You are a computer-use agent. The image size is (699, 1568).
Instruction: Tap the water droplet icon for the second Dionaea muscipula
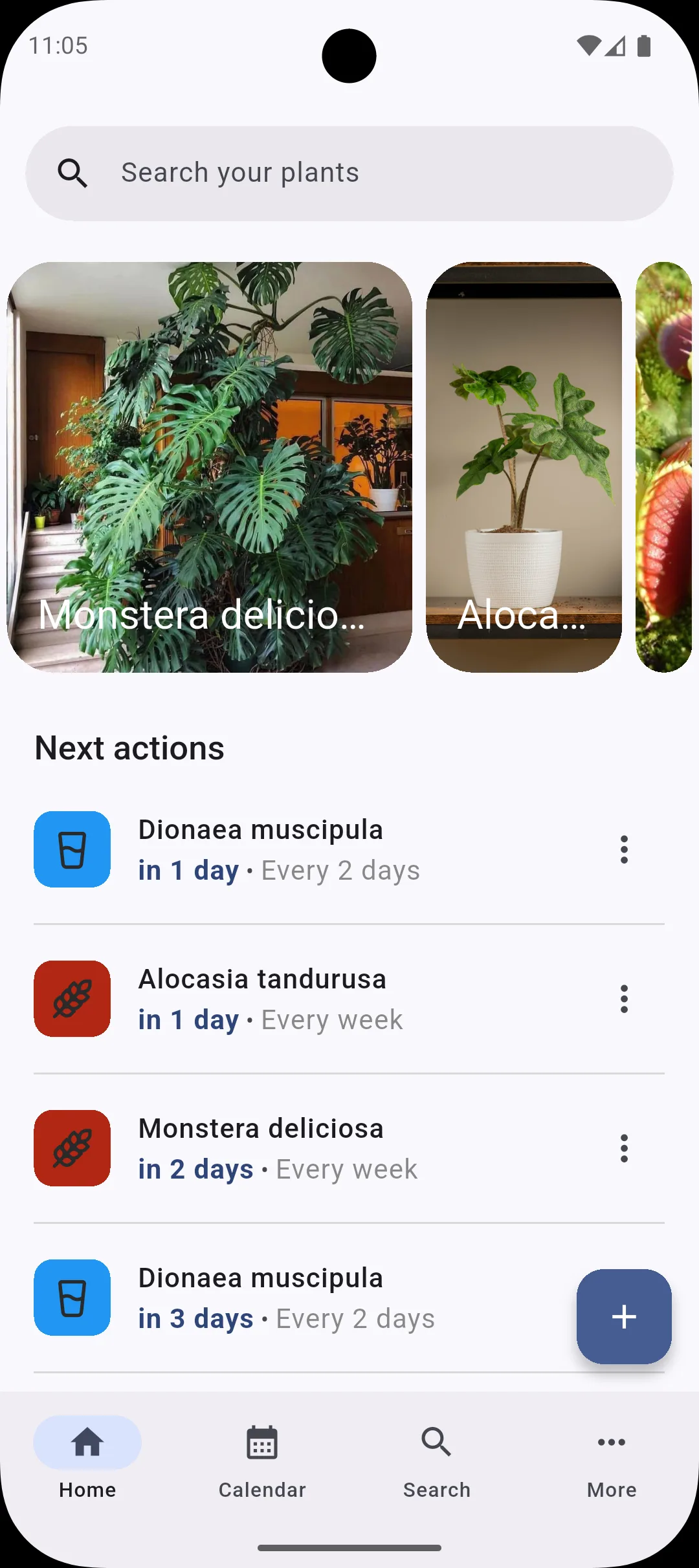(72, 1298)
